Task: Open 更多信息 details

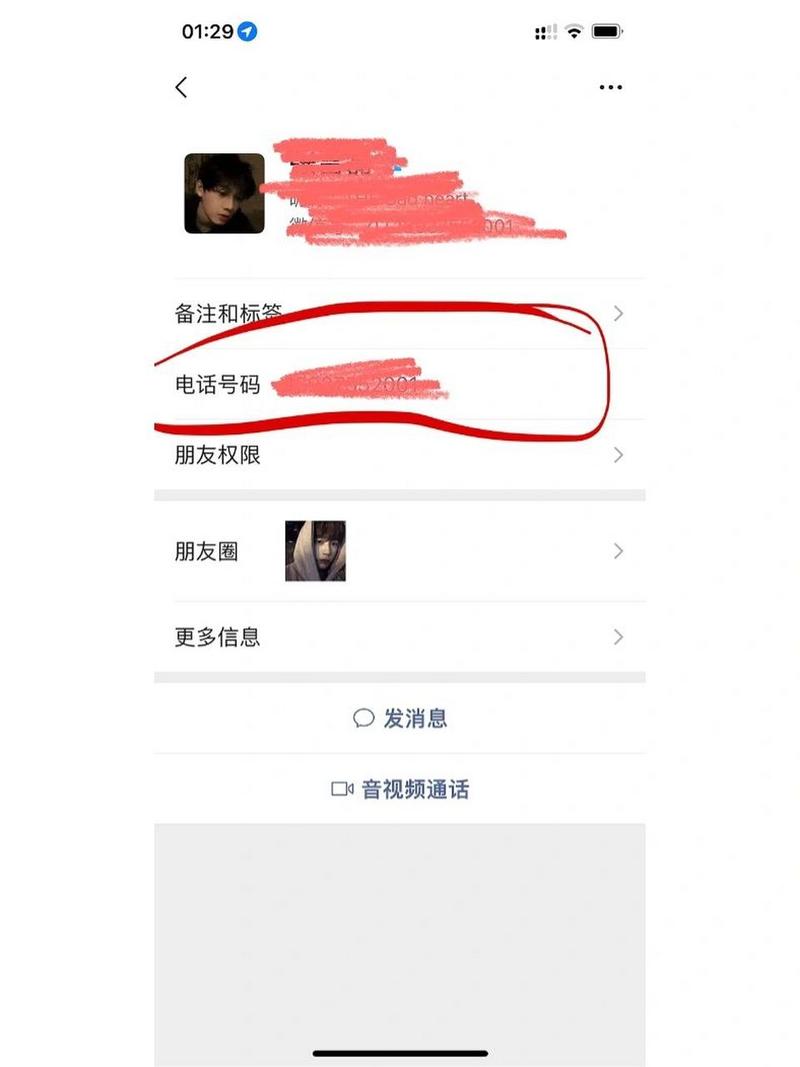Action: 400,637
